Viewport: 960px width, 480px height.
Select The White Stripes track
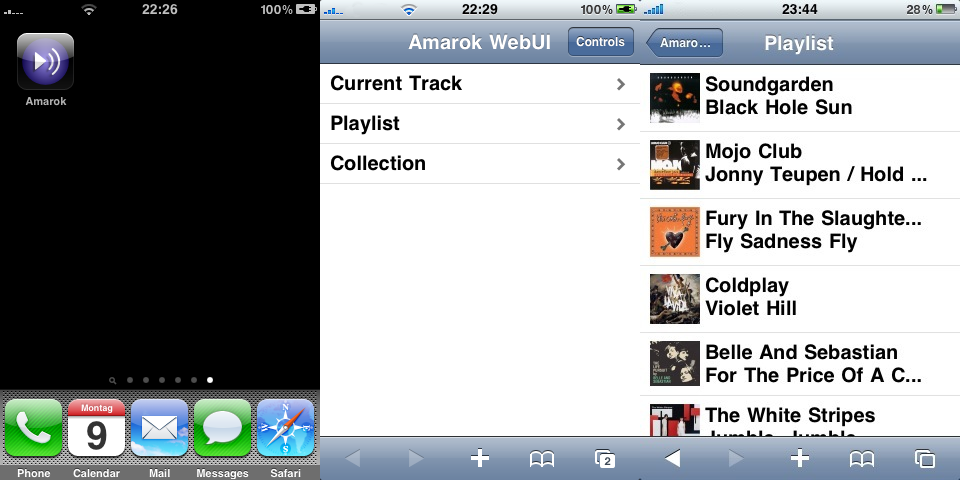pos(800,418)
